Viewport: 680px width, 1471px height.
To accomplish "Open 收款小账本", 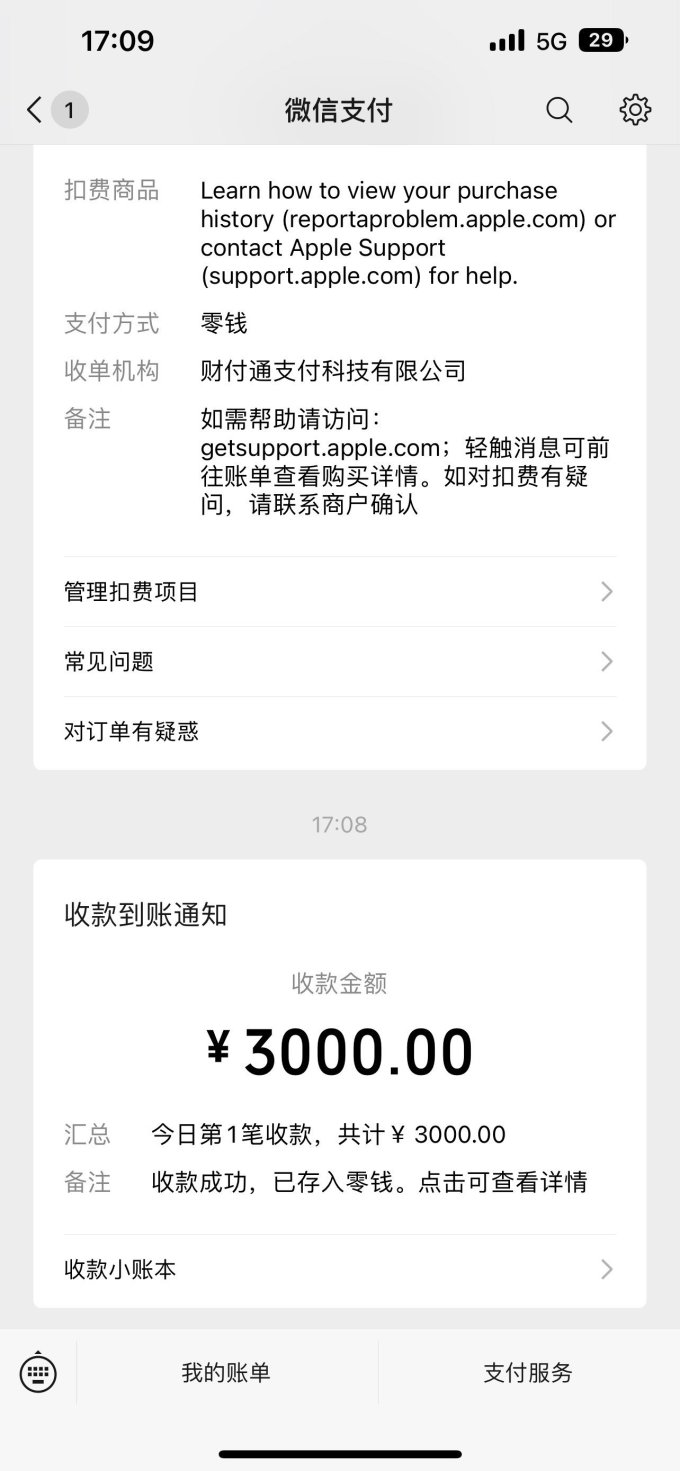I will (x=340, y=1270).
